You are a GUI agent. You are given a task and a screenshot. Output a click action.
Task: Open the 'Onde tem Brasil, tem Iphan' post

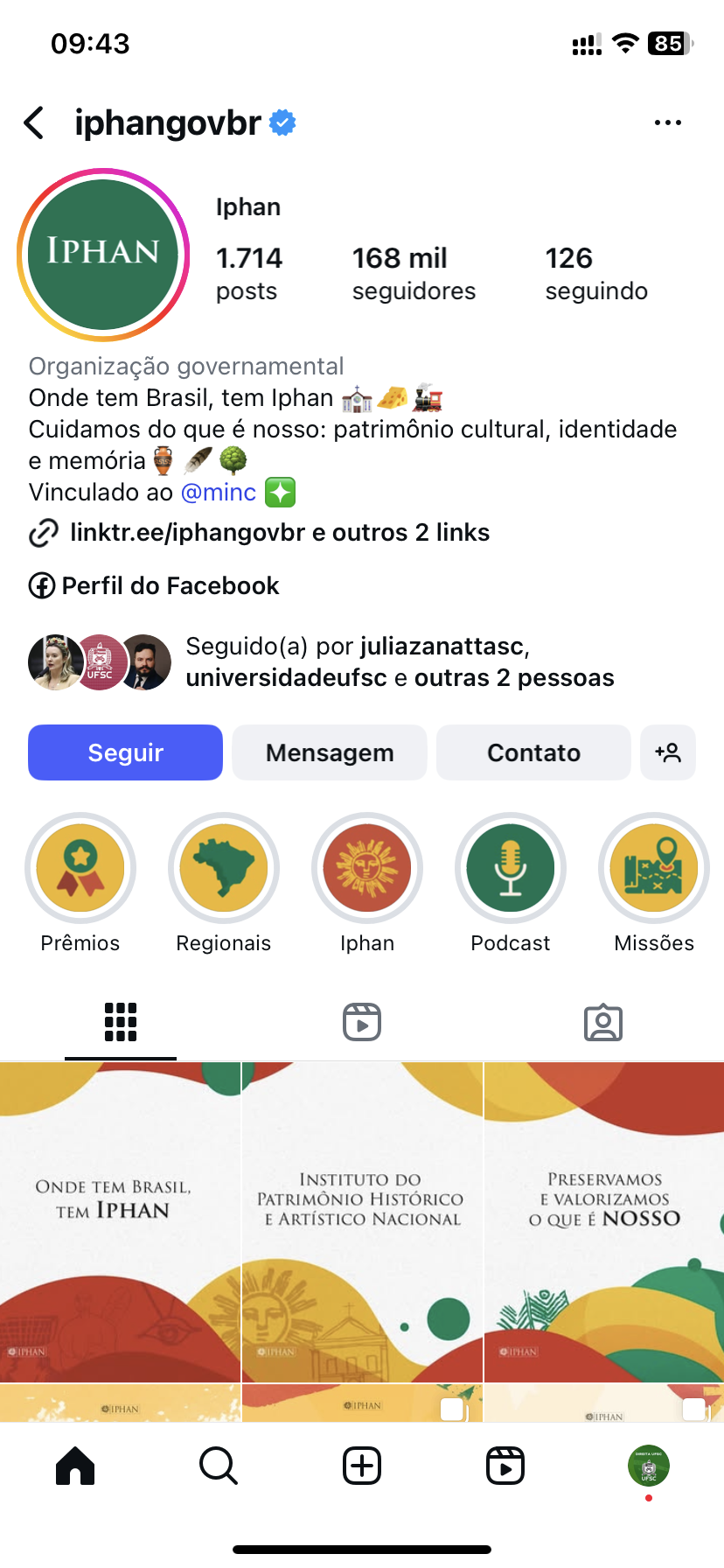120,1221
